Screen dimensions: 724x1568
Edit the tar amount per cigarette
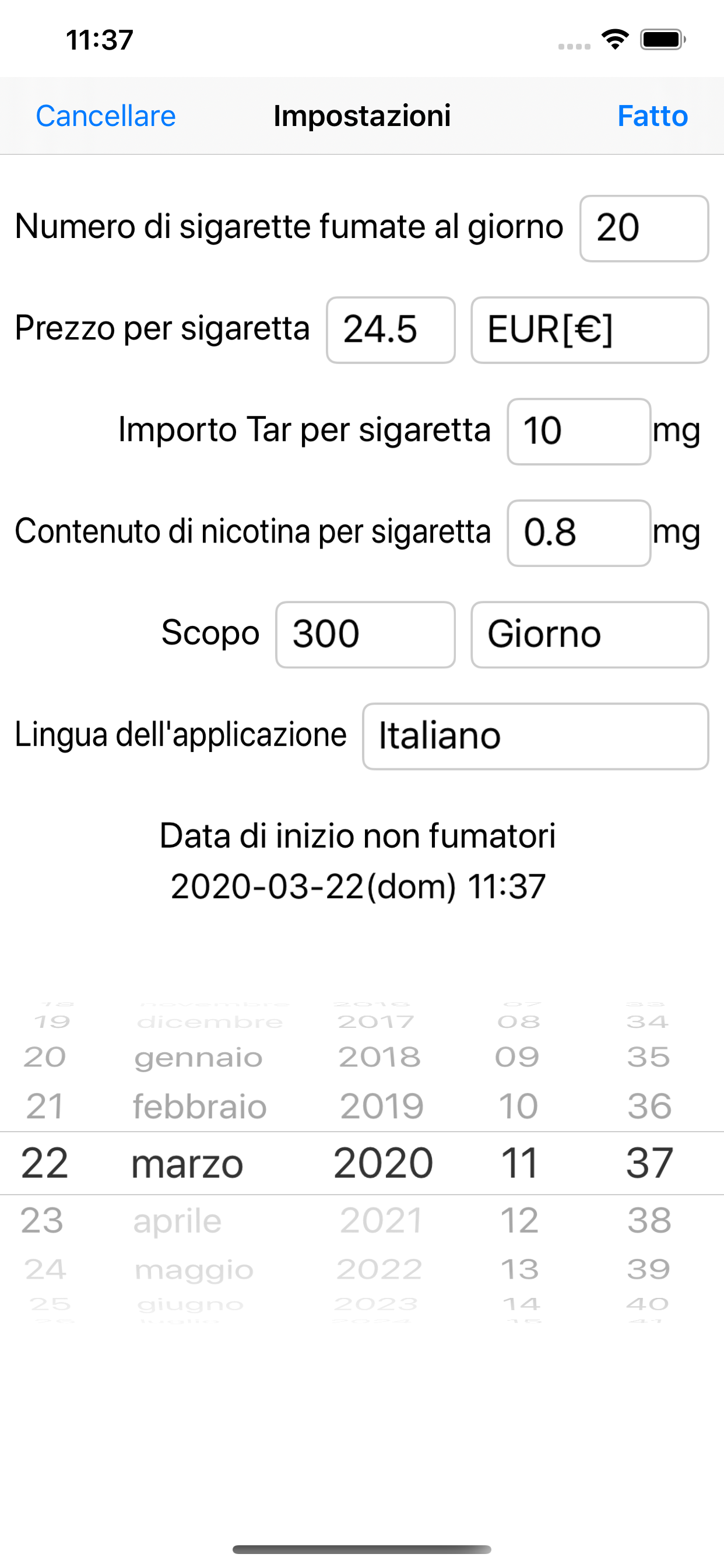tap(579, 432)
